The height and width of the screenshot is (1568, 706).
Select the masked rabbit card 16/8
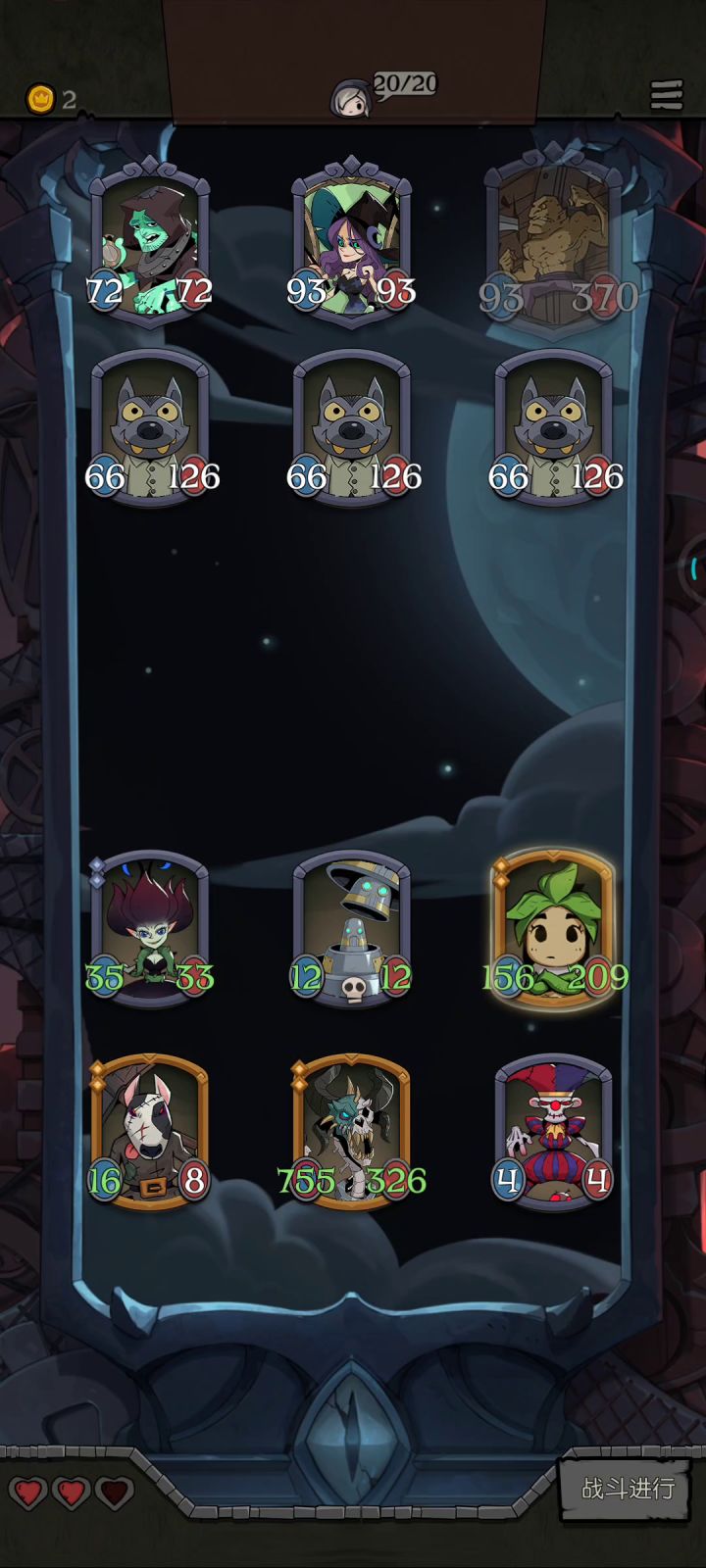pos(149,1132)
